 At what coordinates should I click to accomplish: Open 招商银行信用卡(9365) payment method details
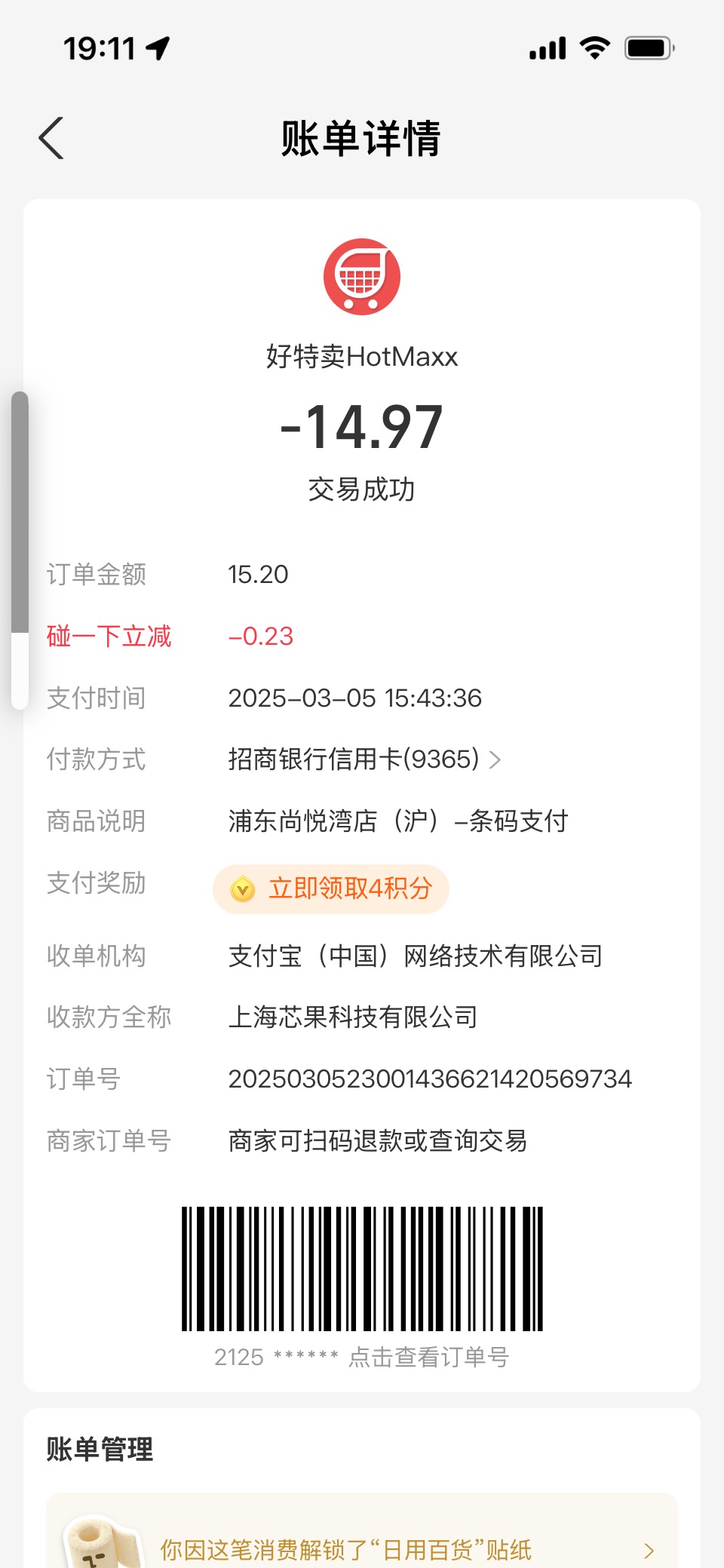pyautogui.click(x=365, y=759)
